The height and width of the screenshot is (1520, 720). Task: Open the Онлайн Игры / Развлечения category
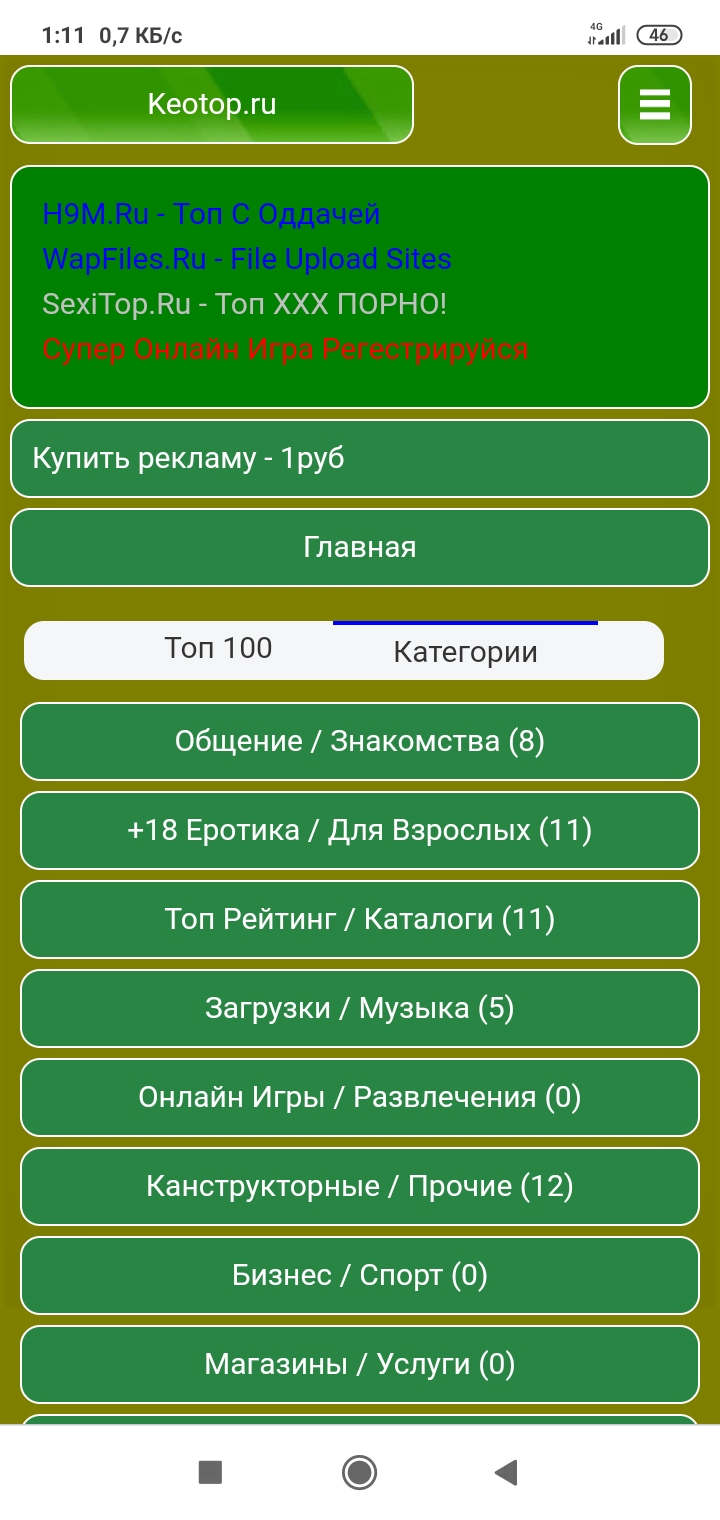360,1097
